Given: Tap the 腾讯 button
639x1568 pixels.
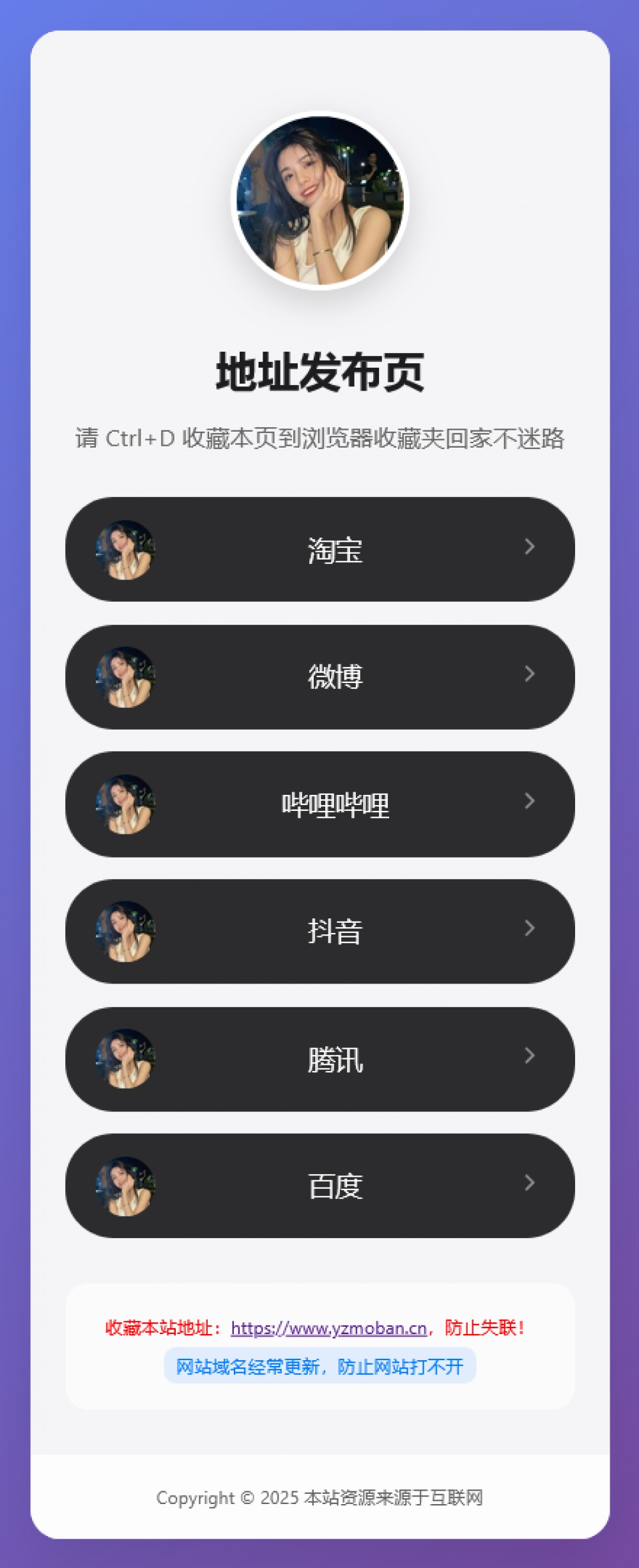Looking at the screenshot, I should pos(319,1059).
